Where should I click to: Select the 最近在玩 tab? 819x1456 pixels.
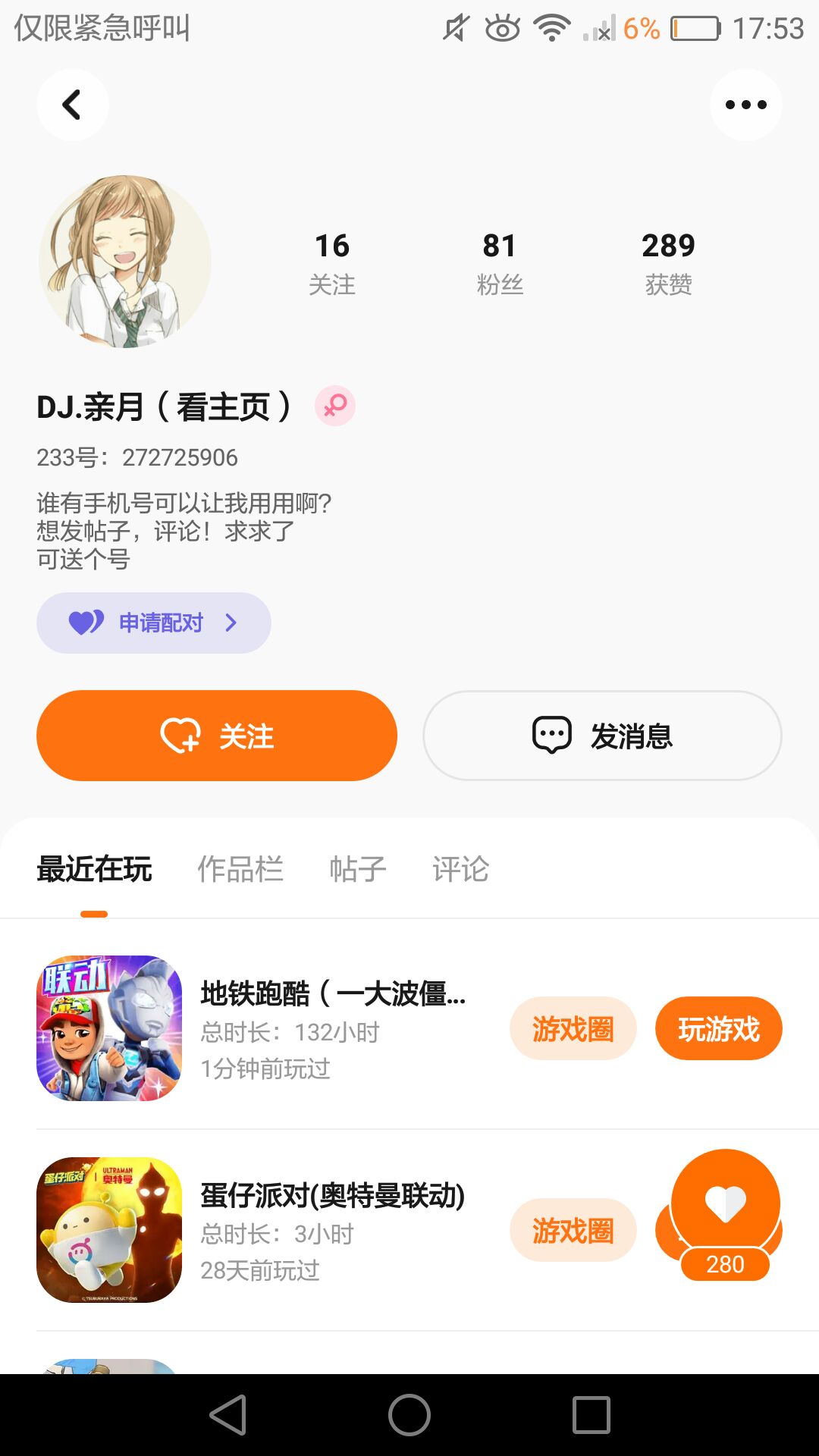pyautogui.click(x=94, y=869)
